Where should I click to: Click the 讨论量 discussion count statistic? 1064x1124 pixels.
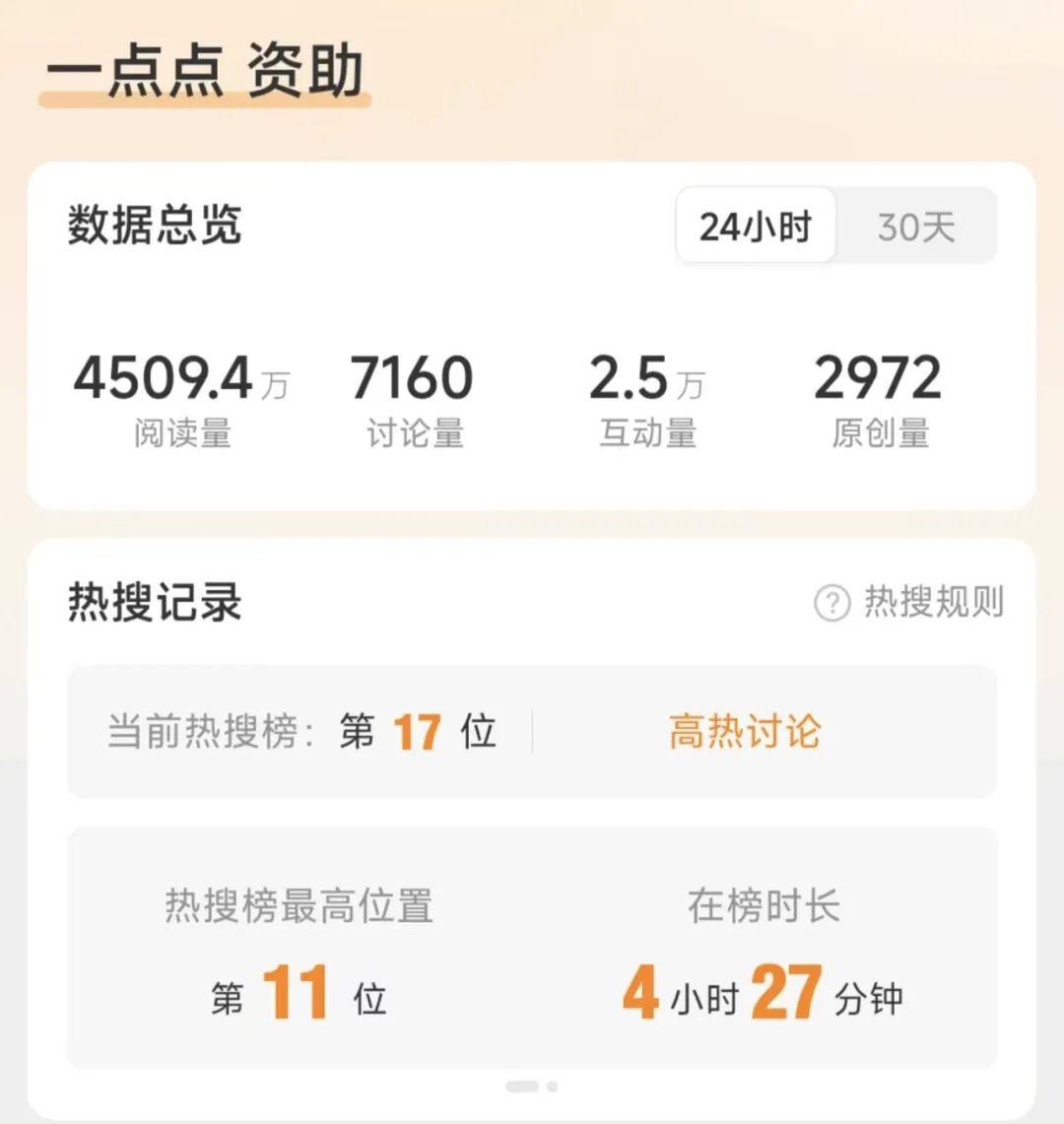[416, 430]
